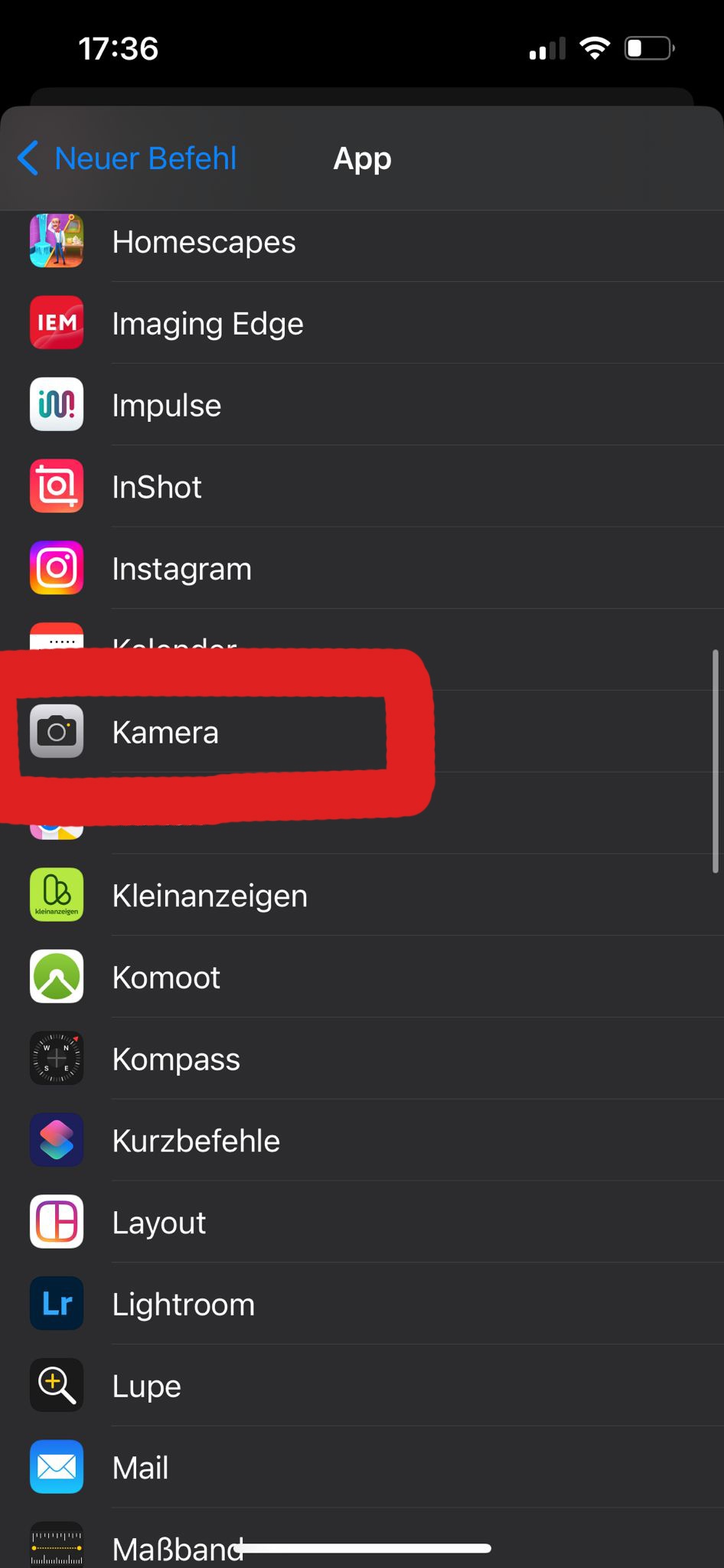Select the Lupe app
This screenshot has height=1568, width=724.
tap(146, 1387)
